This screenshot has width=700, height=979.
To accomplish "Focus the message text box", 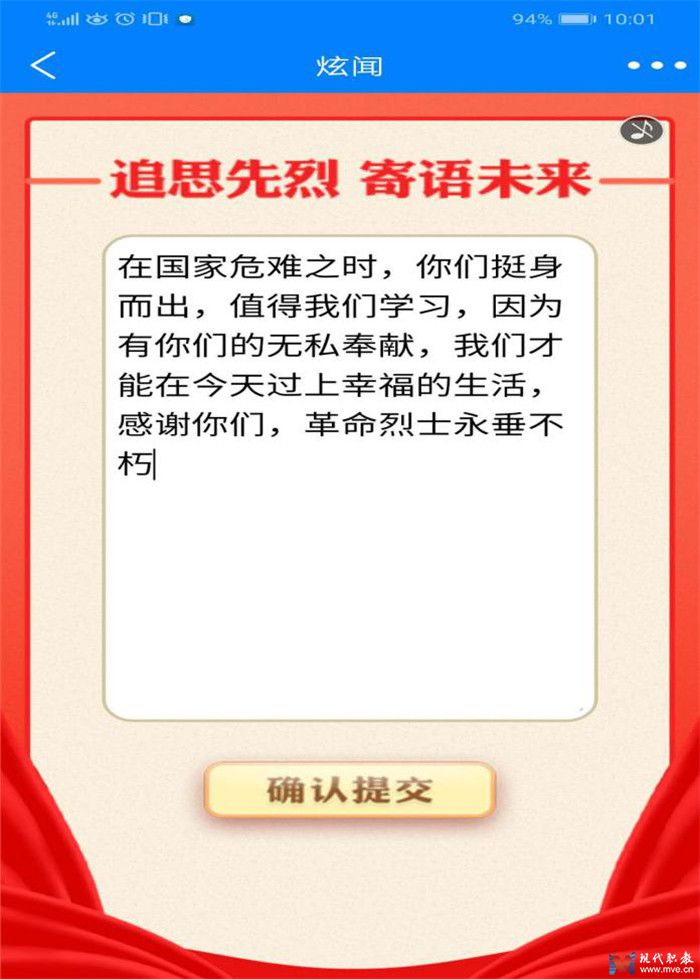I will pyautogui.click(x=349, y=580).
